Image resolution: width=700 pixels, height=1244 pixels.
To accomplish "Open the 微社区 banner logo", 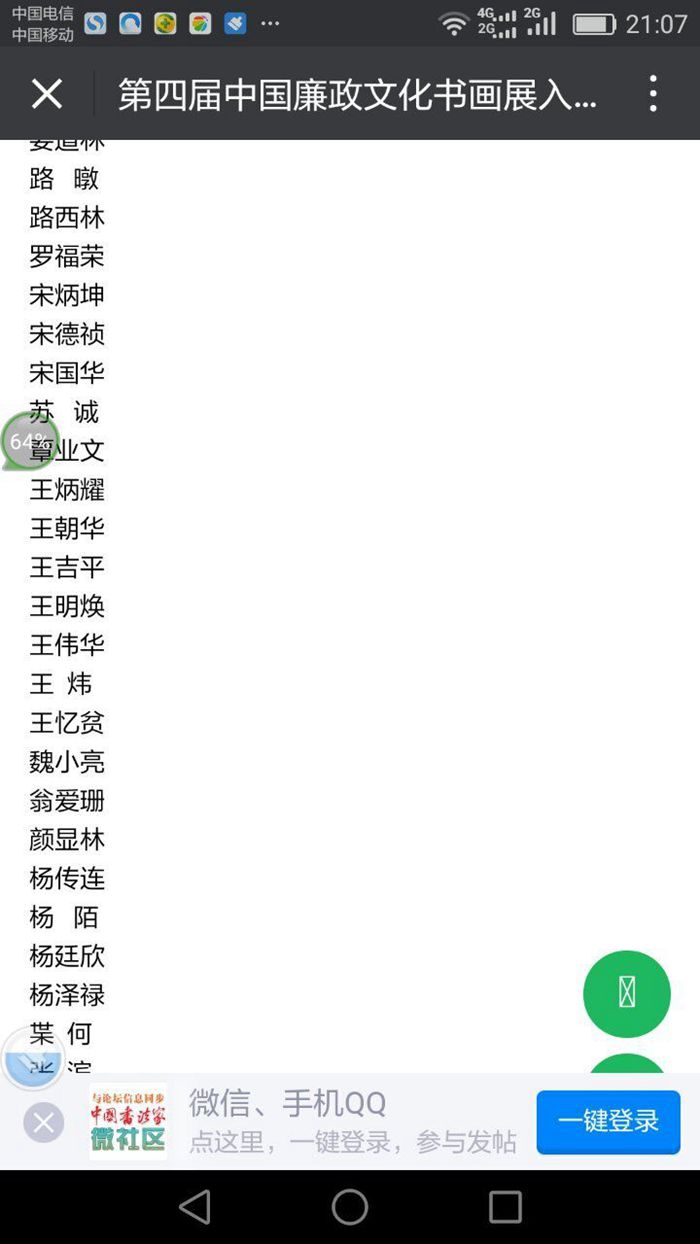I will pos(129,1122).
